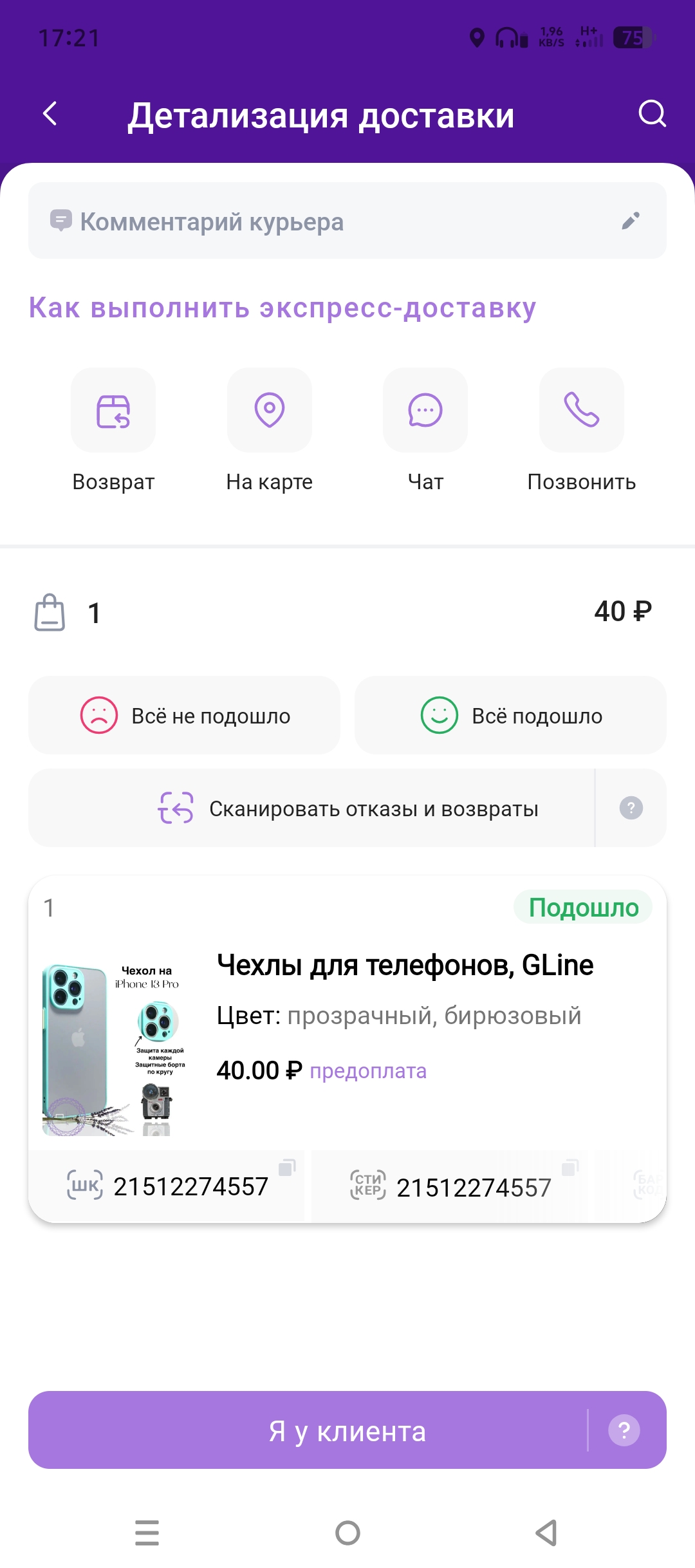
Task: Open the search magnifier icon
Action: click(x=651, y=115)
